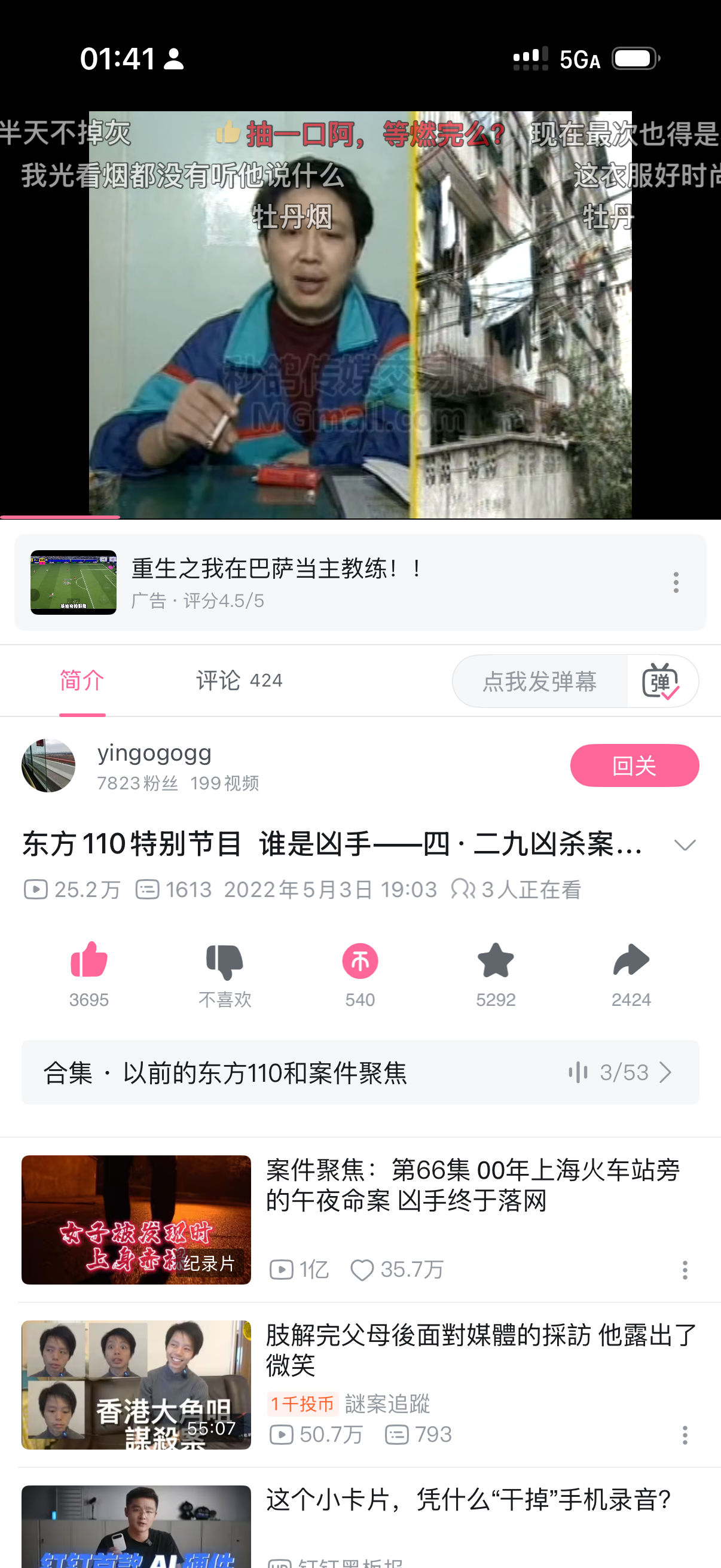The image size is (721, 1568).
Task: Switch to the 评论 tab
Action: [239, 681]
